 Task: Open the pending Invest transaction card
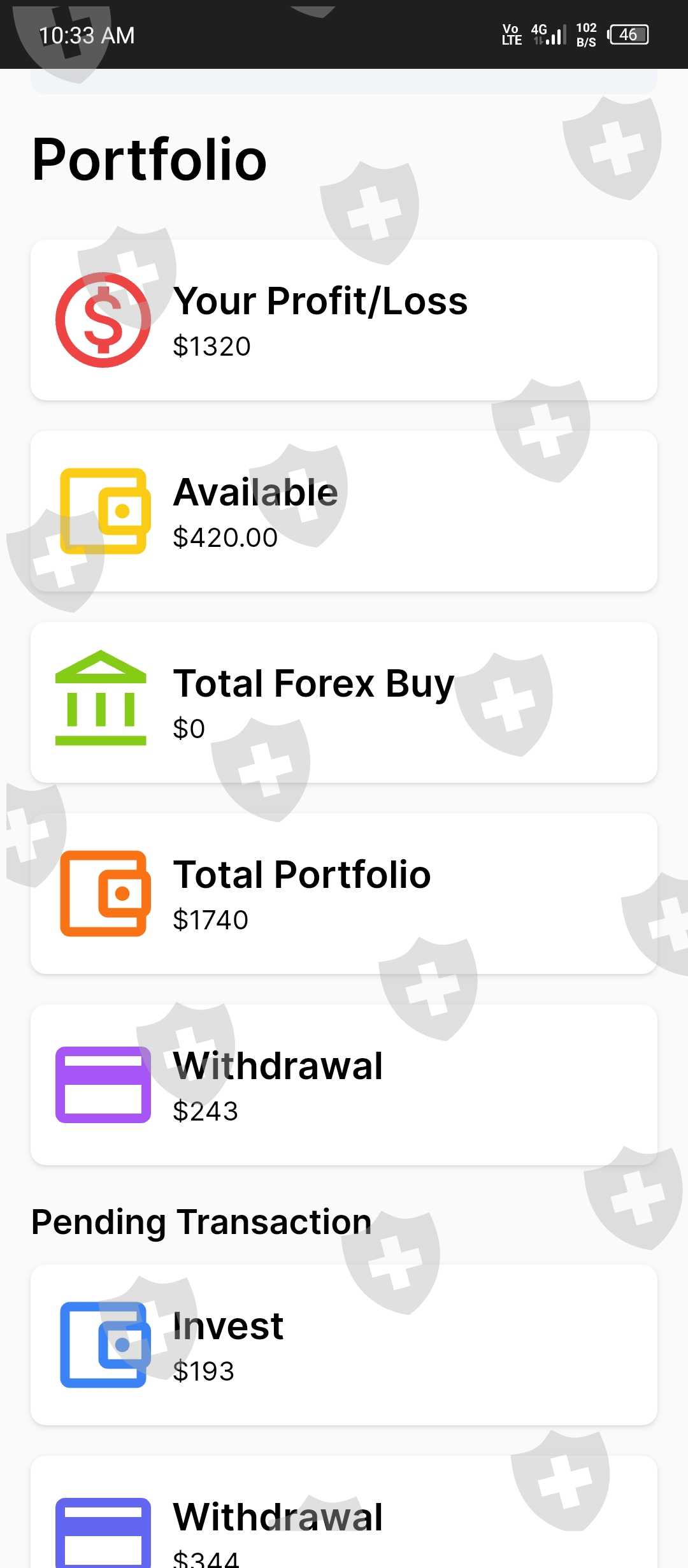[x=344, y=1345]
